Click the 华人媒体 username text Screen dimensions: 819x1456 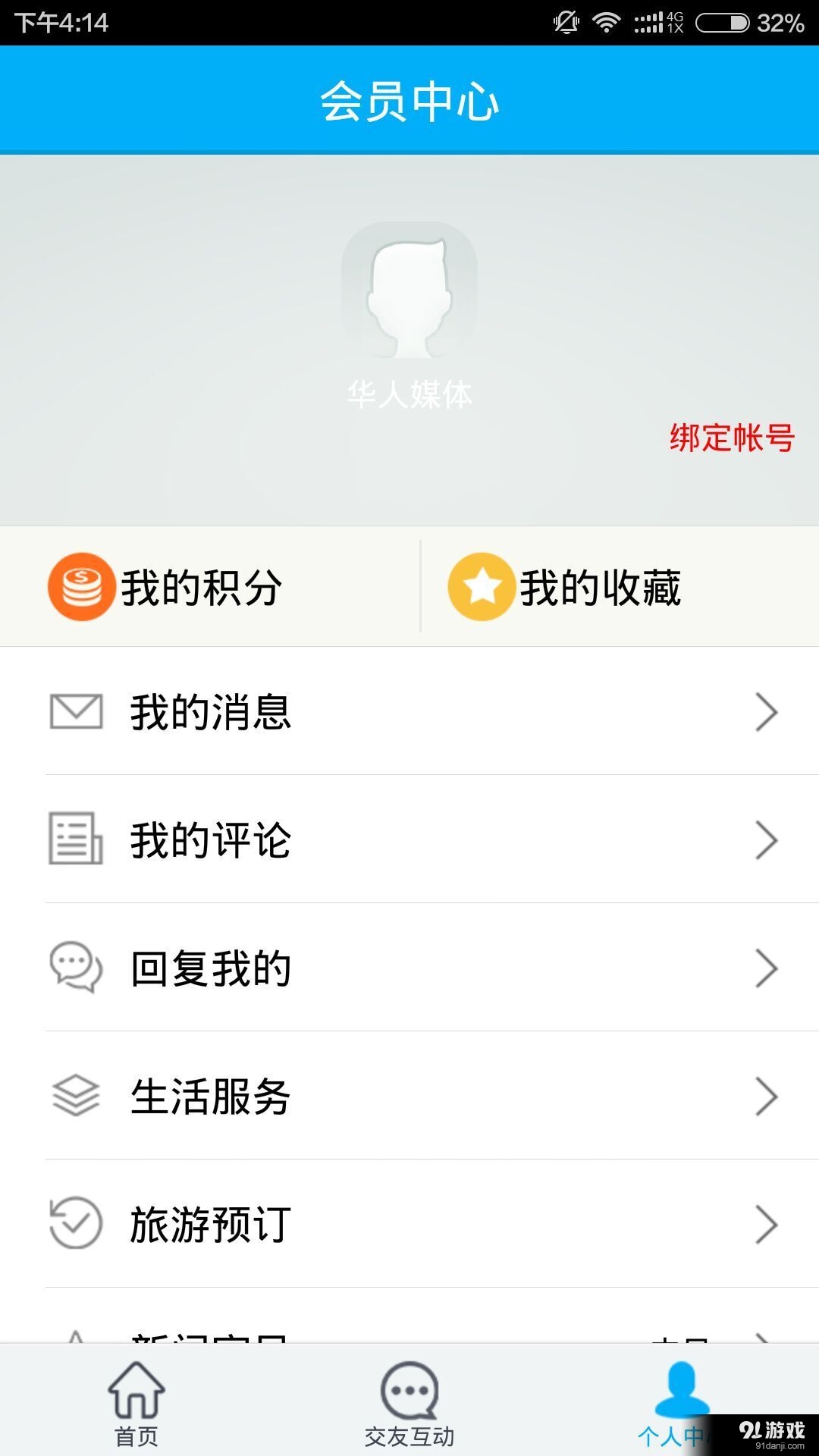click(x=409, y=393)
